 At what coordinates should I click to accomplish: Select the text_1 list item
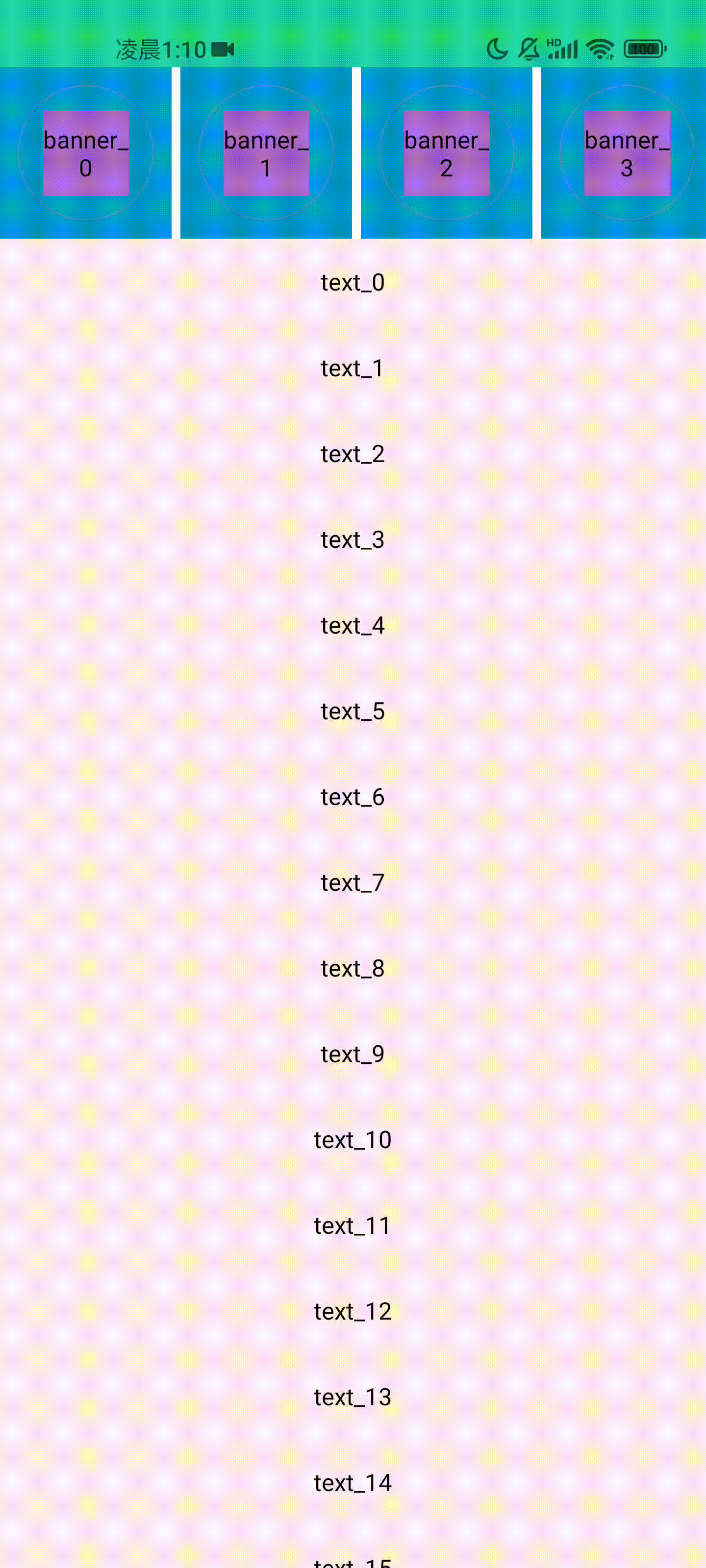tap(353, 367)
